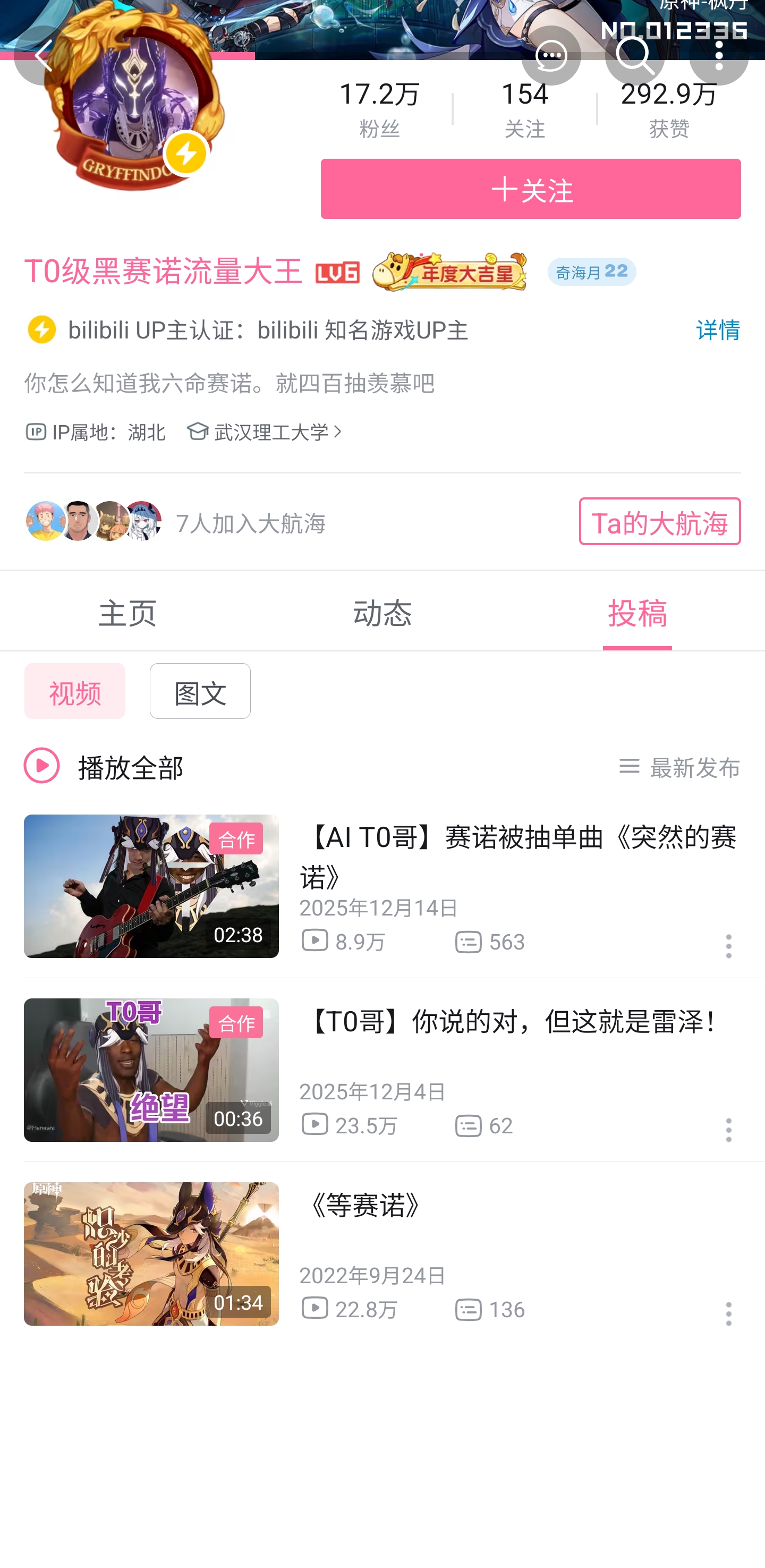Play all videos with 播放全部
Viewport: 765px width, 1568px height.
coord(104,766)
